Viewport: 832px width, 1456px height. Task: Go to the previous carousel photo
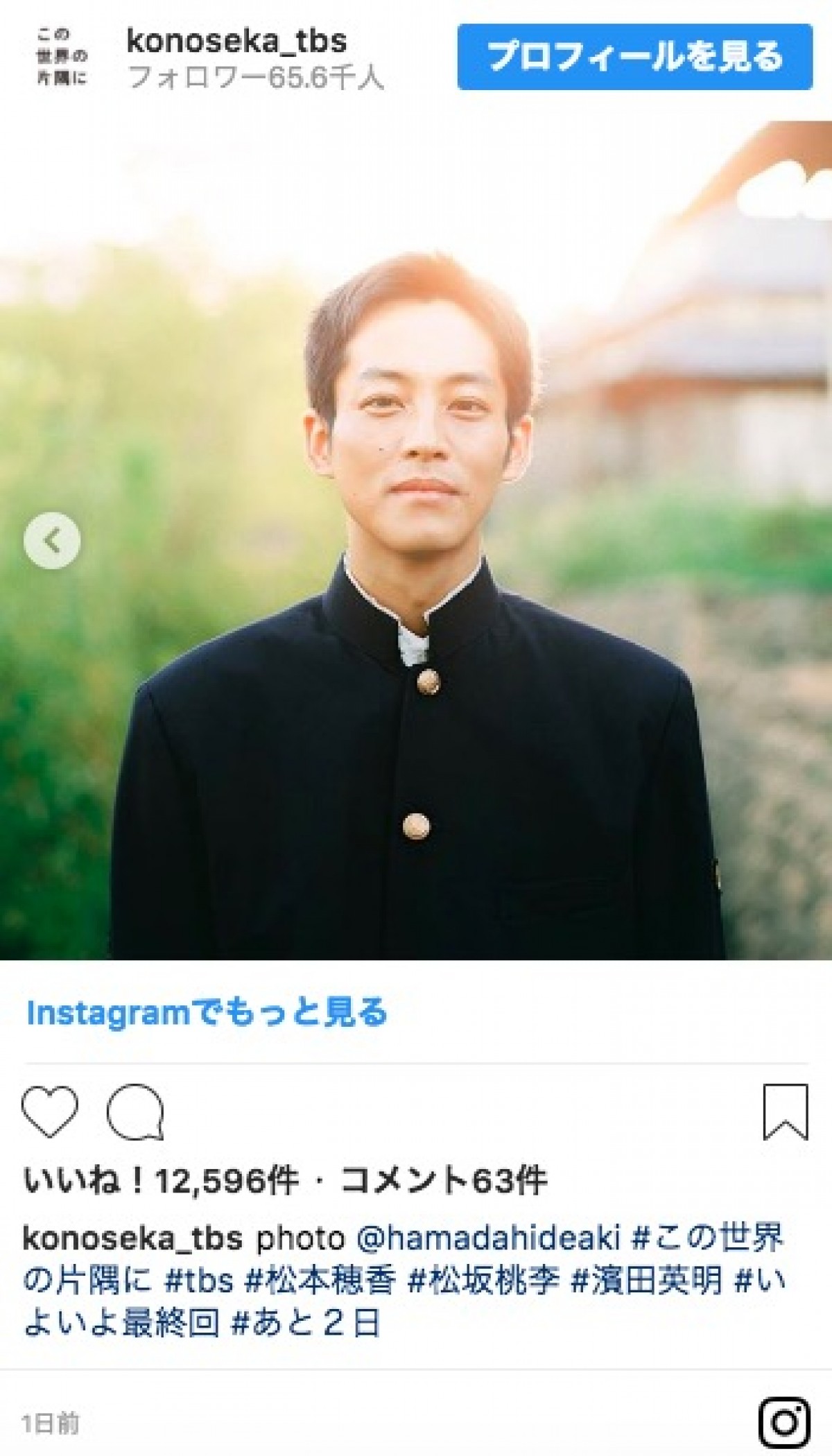pyautogui.click(x=52, y=541)
